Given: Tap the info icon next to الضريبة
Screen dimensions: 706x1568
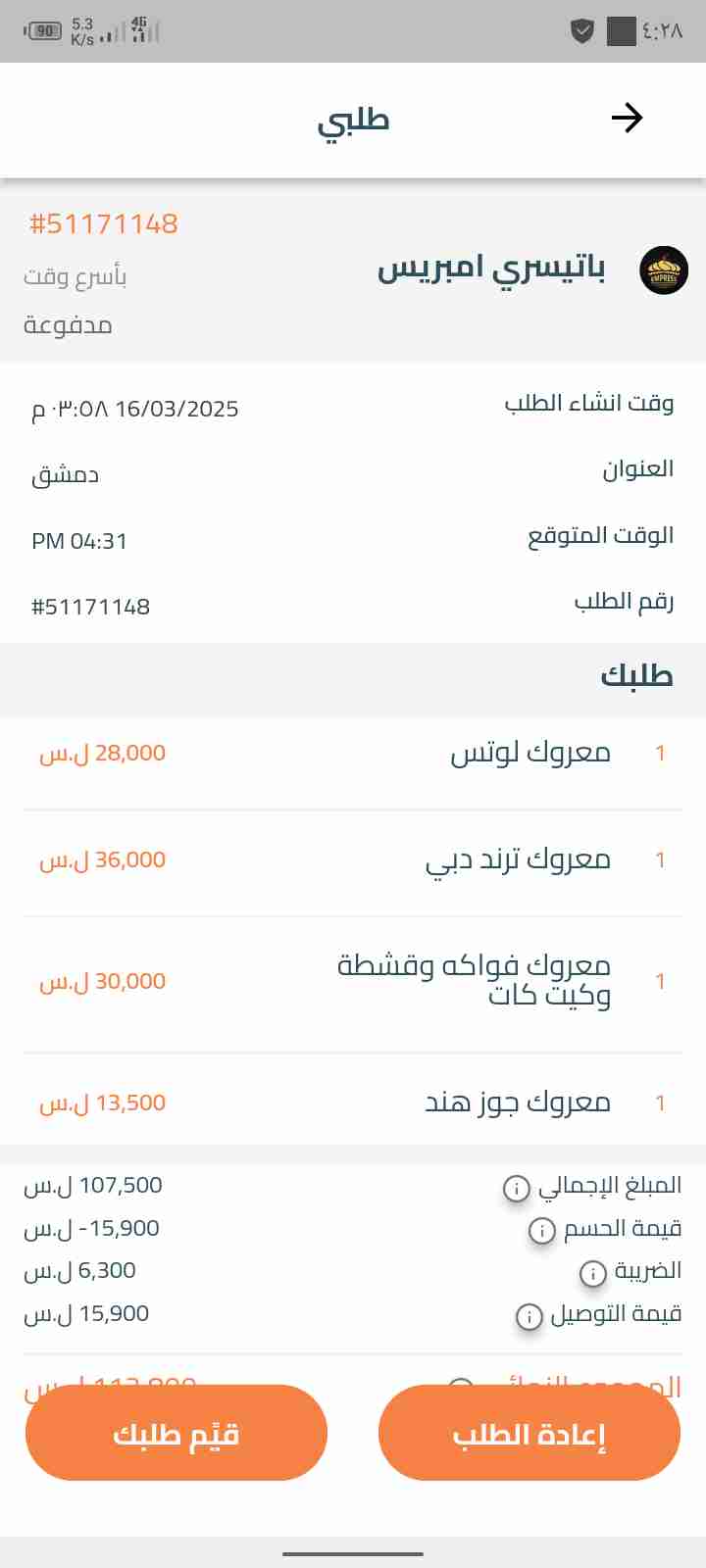Looking at the screenshot, I should coord(593,1273).
